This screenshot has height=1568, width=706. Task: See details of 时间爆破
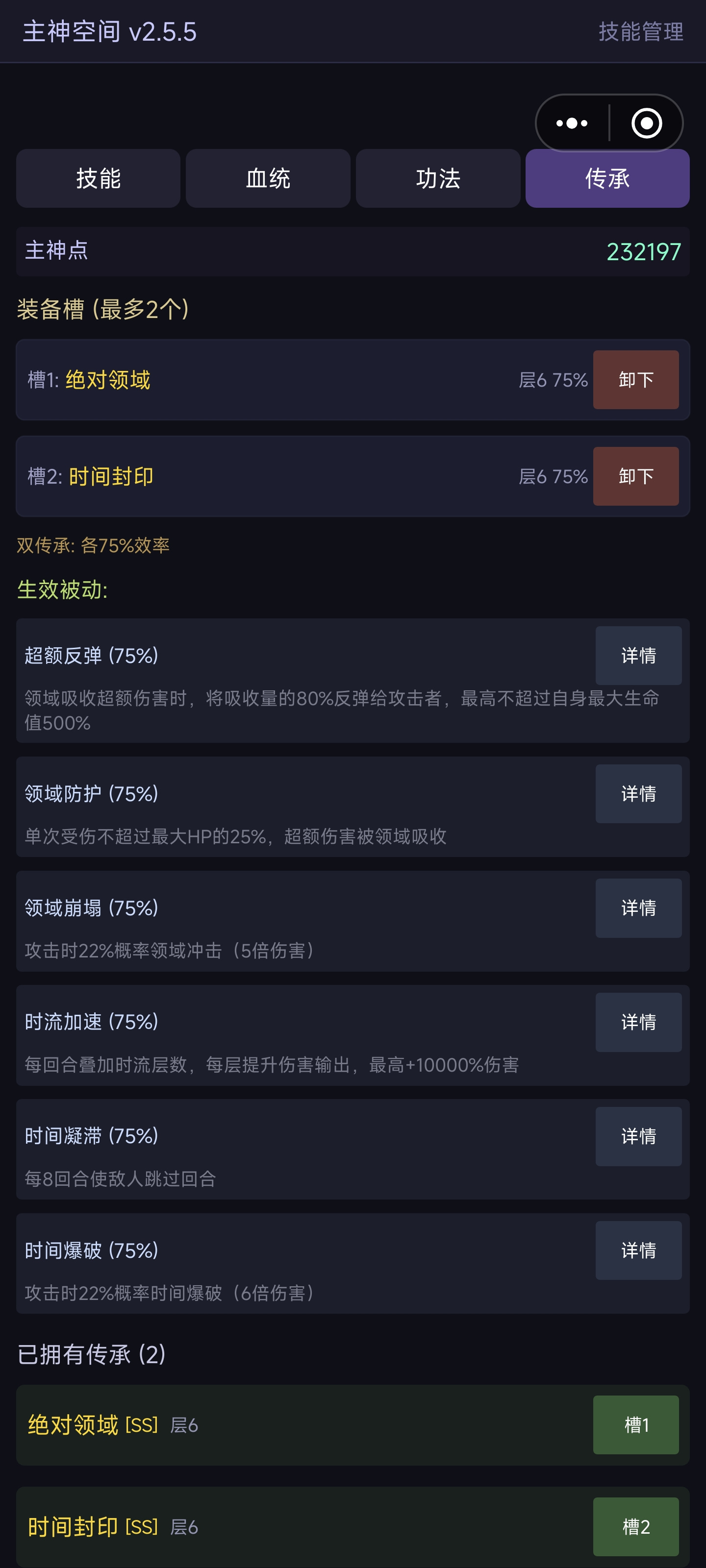638,1250
